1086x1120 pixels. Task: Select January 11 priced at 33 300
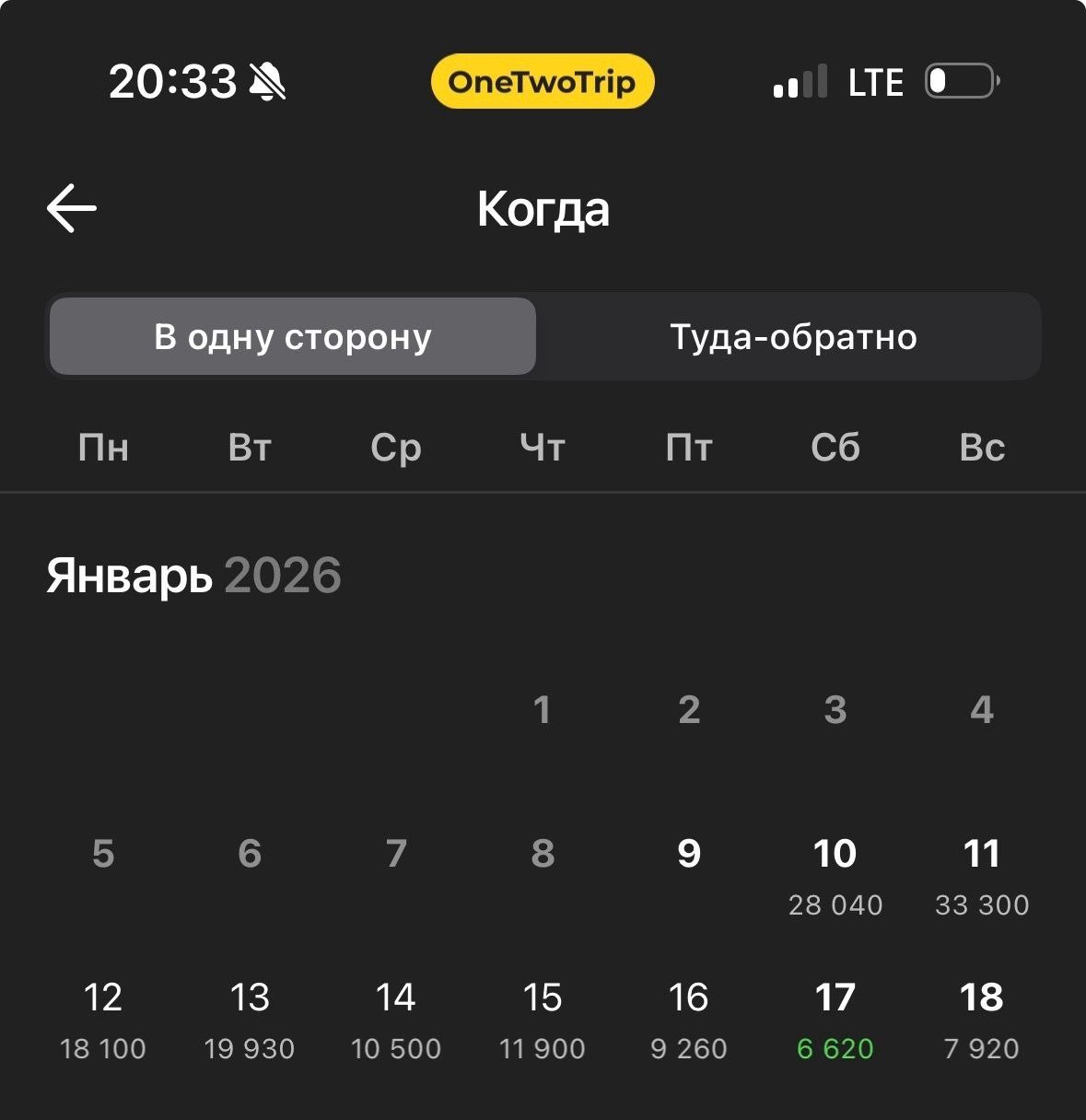click(982, 873)
